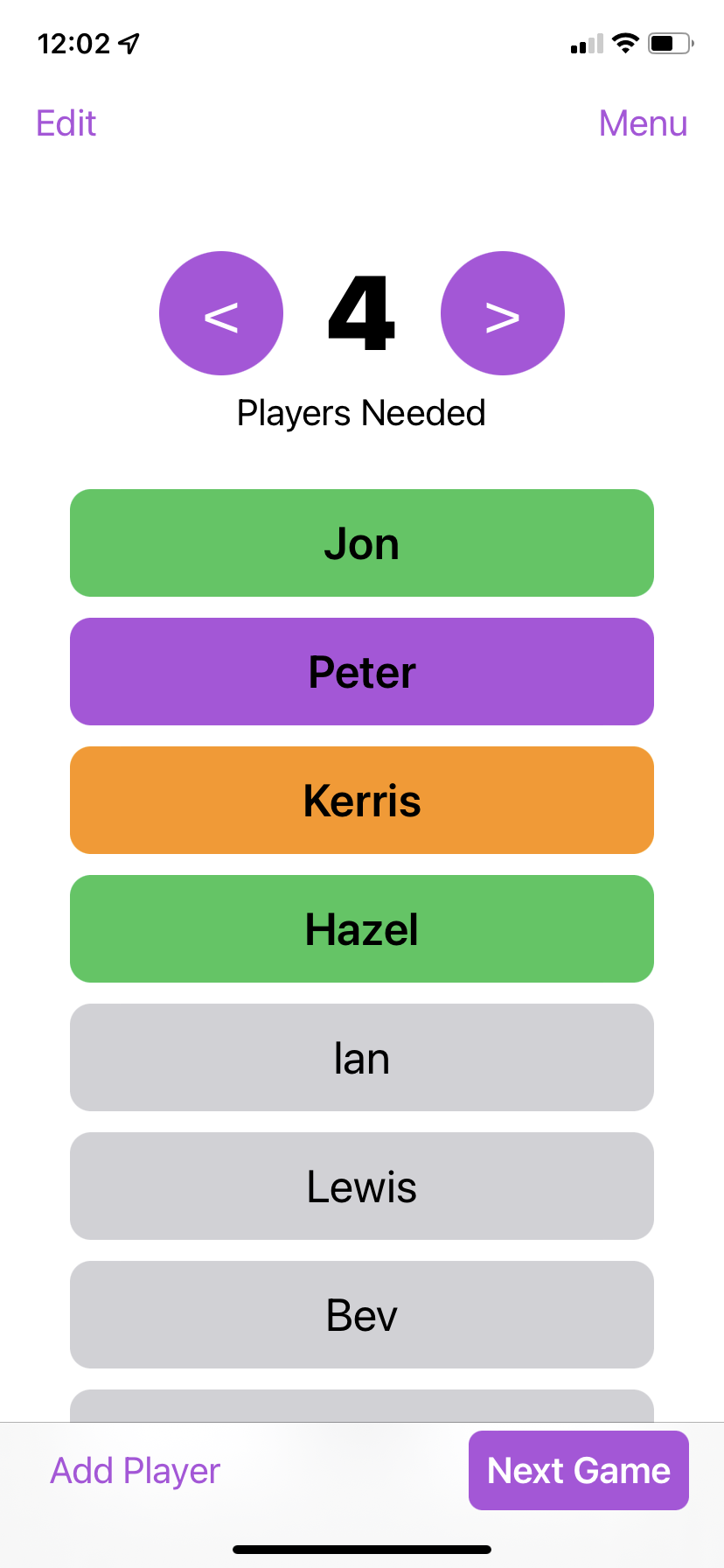Decrease players needed with left arrow
The height and width of the screenshot is (1568, 724).
click(x=221, y=313)
